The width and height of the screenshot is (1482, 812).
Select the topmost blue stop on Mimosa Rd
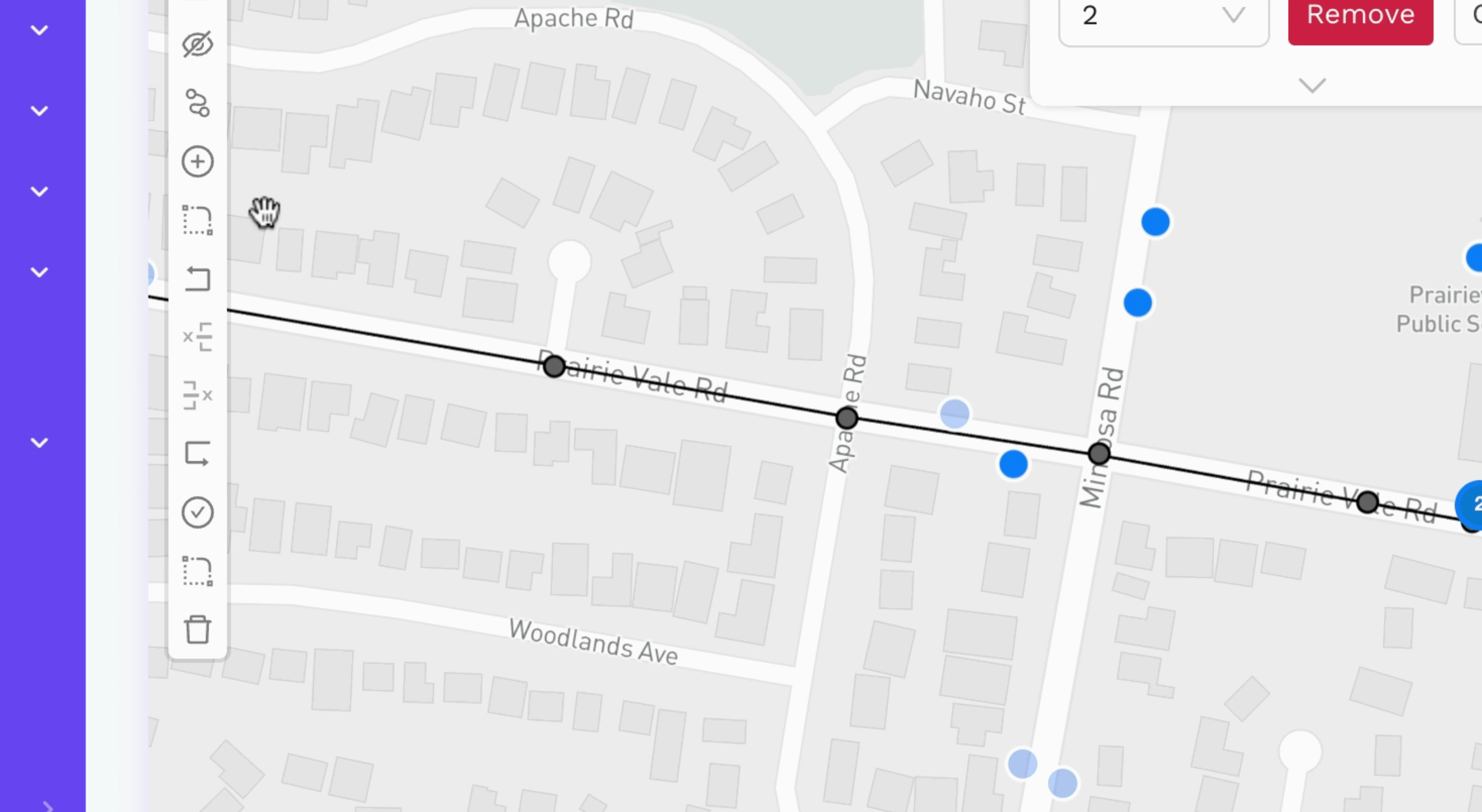[1155, 222]
